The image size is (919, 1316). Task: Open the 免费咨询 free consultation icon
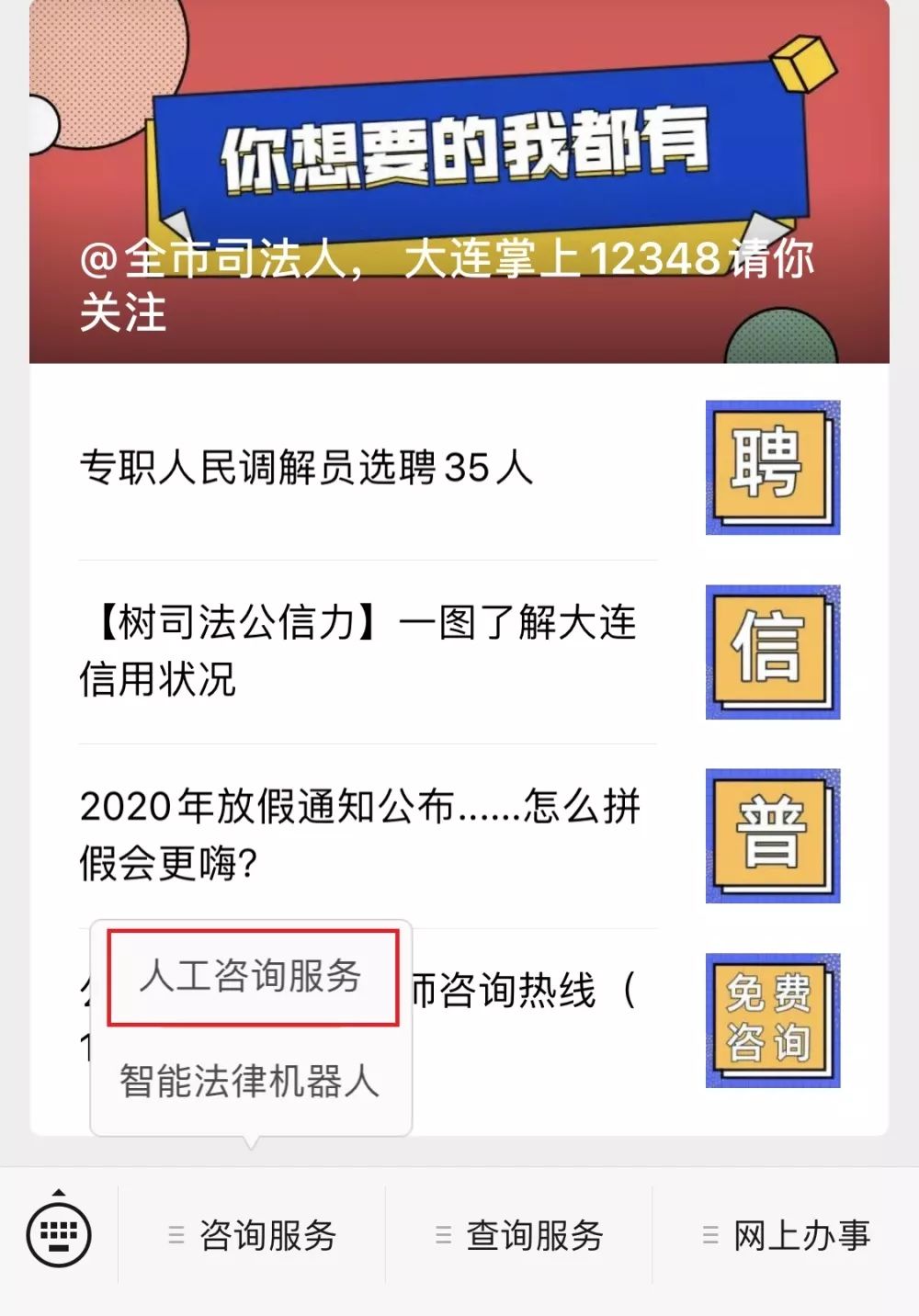click(772, 1015)
